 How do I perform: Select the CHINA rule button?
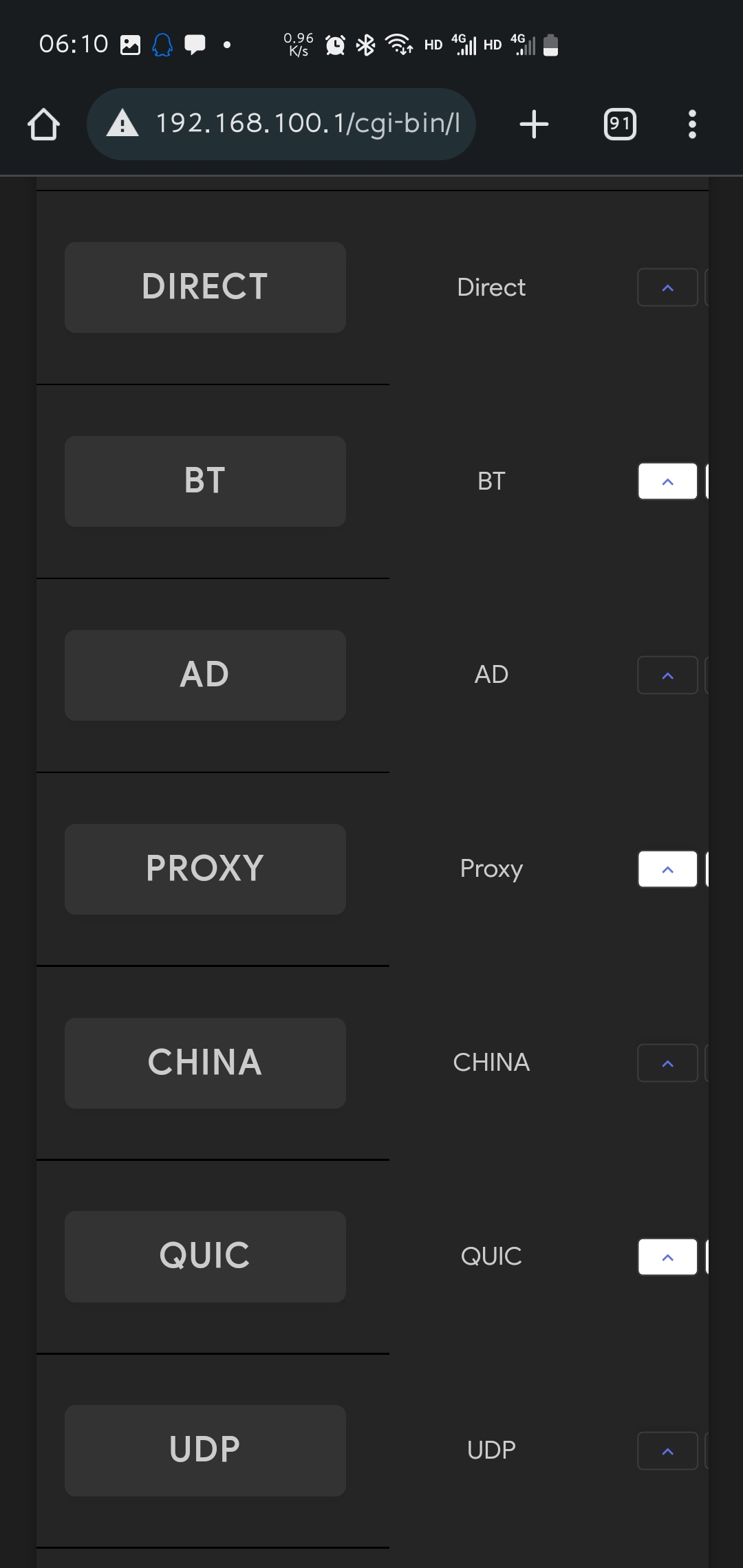pyautogui.click(x=204, y=1063)
